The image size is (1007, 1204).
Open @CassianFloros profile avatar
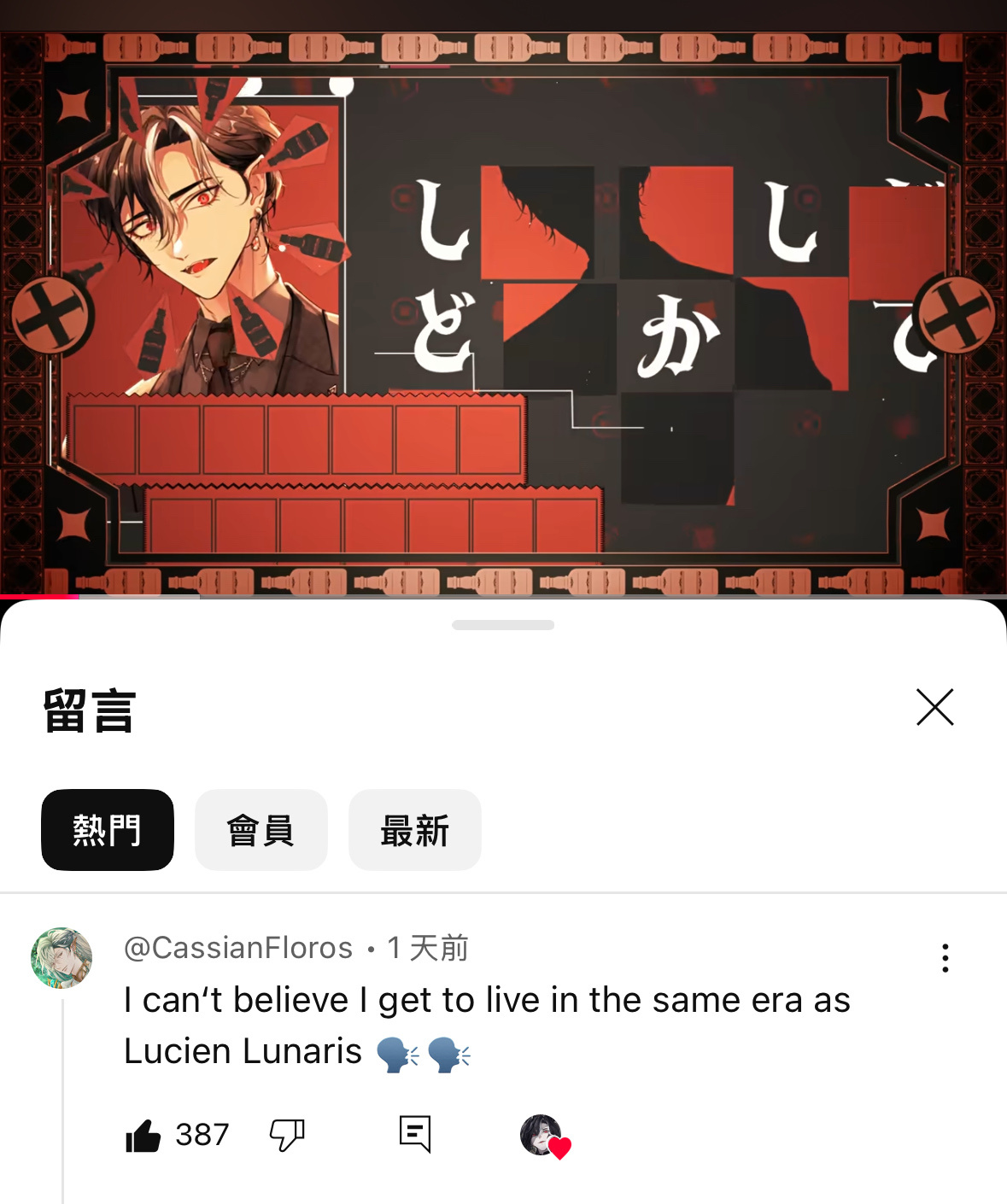61,958
